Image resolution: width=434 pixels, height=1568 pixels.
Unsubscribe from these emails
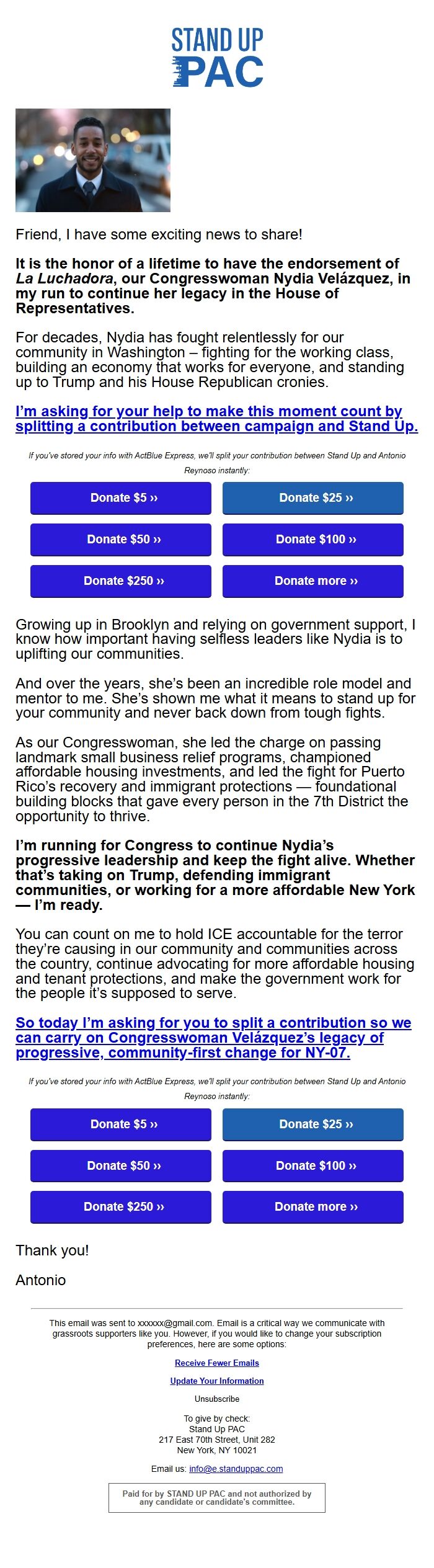tap(217, 1399)
